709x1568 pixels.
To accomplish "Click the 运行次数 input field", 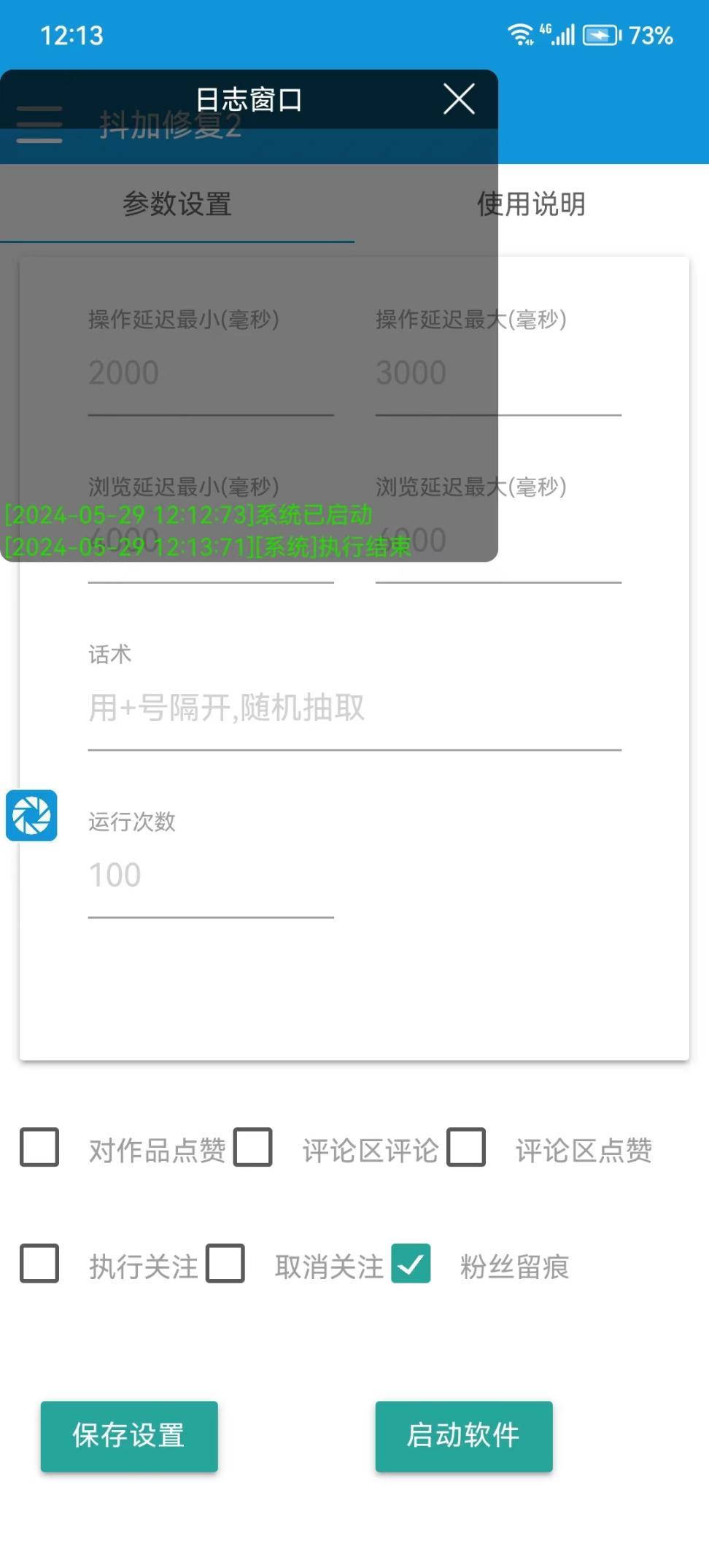I will click(210, 876).
